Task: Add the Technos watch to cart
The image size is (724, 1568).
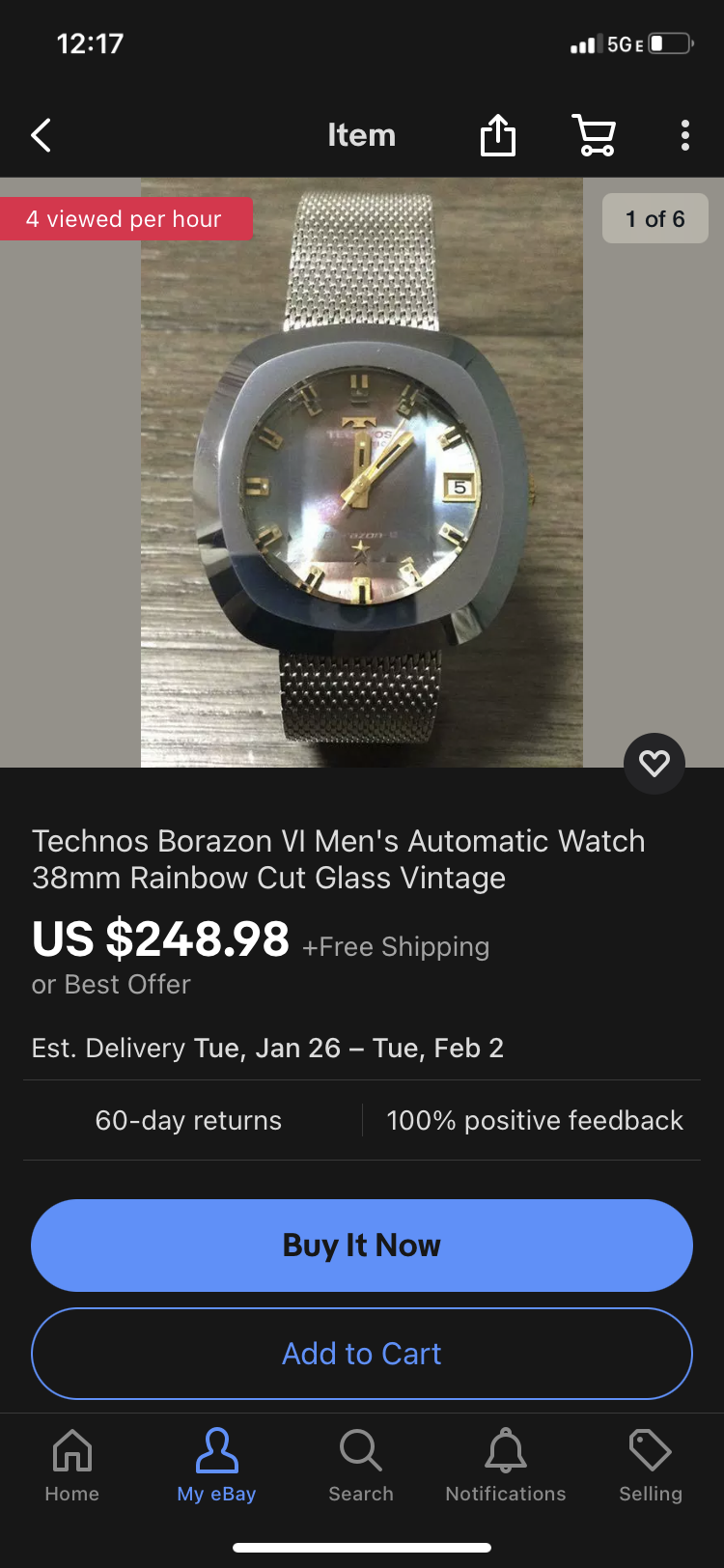Action: point(362,1354)
